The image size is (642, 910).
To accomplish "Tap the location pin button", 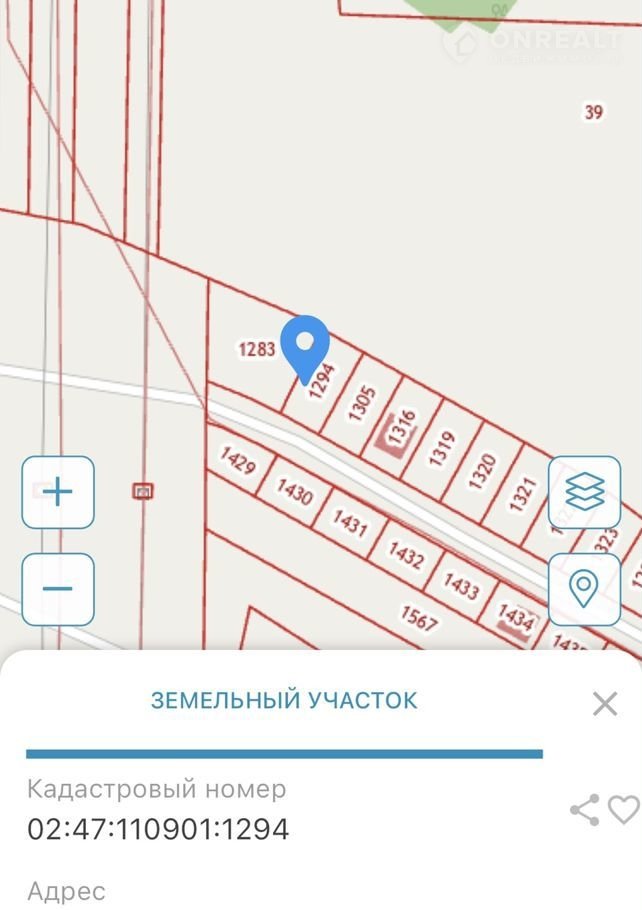I will coord(584,589).
